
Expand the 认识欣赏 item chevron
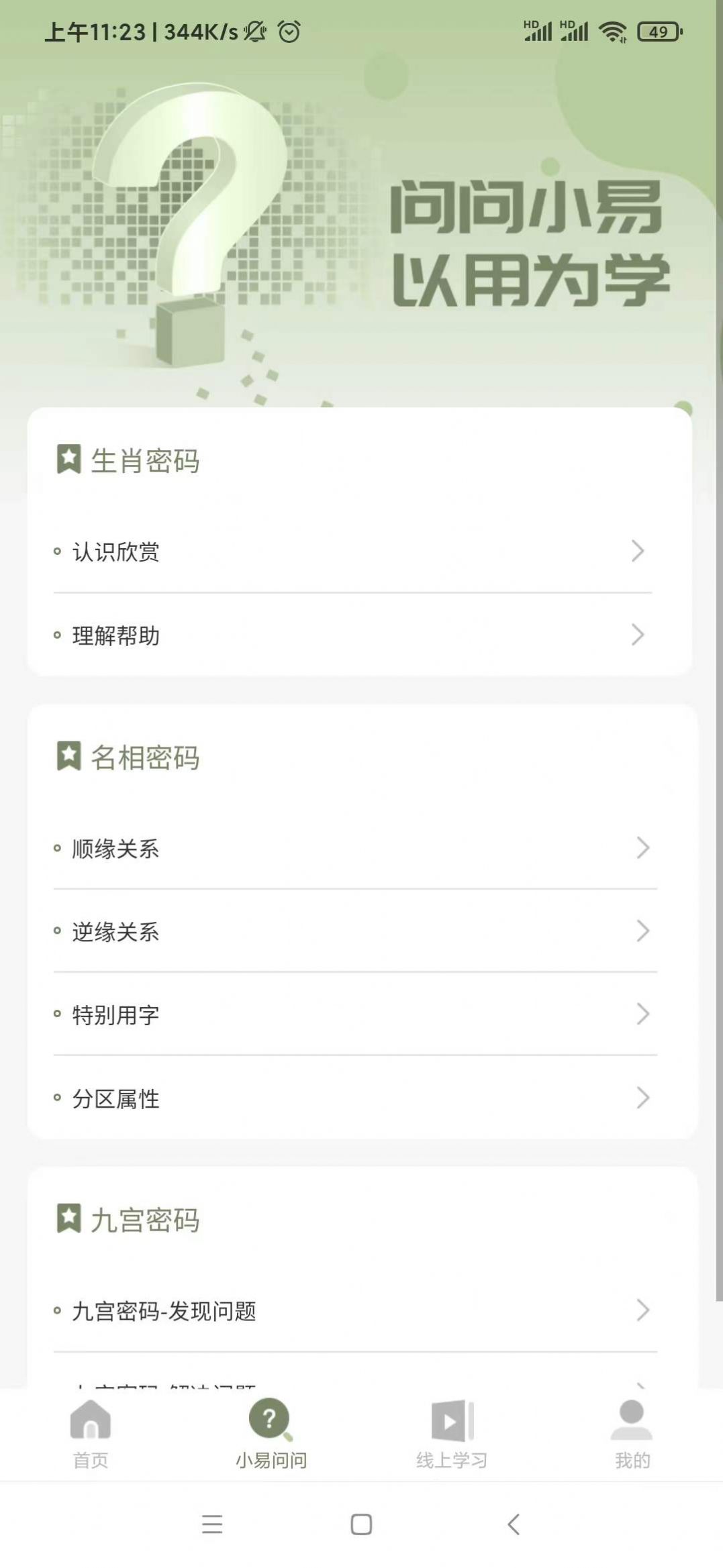[x=637, y=552]
